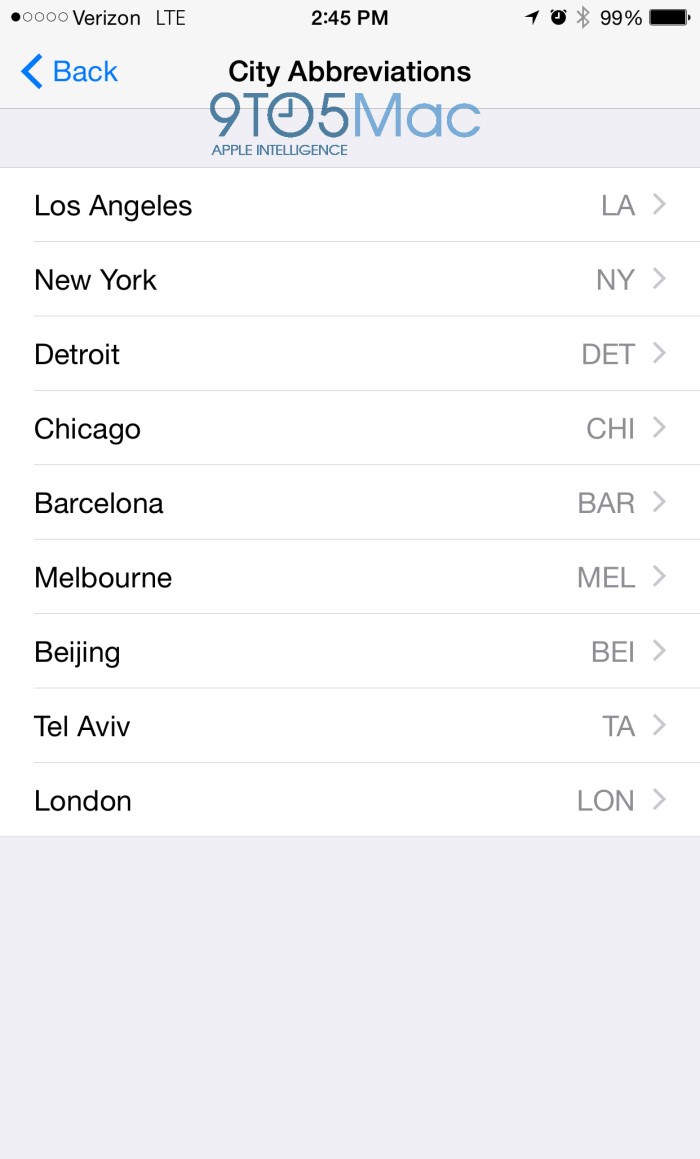Go back using the Back button
The image size is (700, 1159).
[70, 72]
